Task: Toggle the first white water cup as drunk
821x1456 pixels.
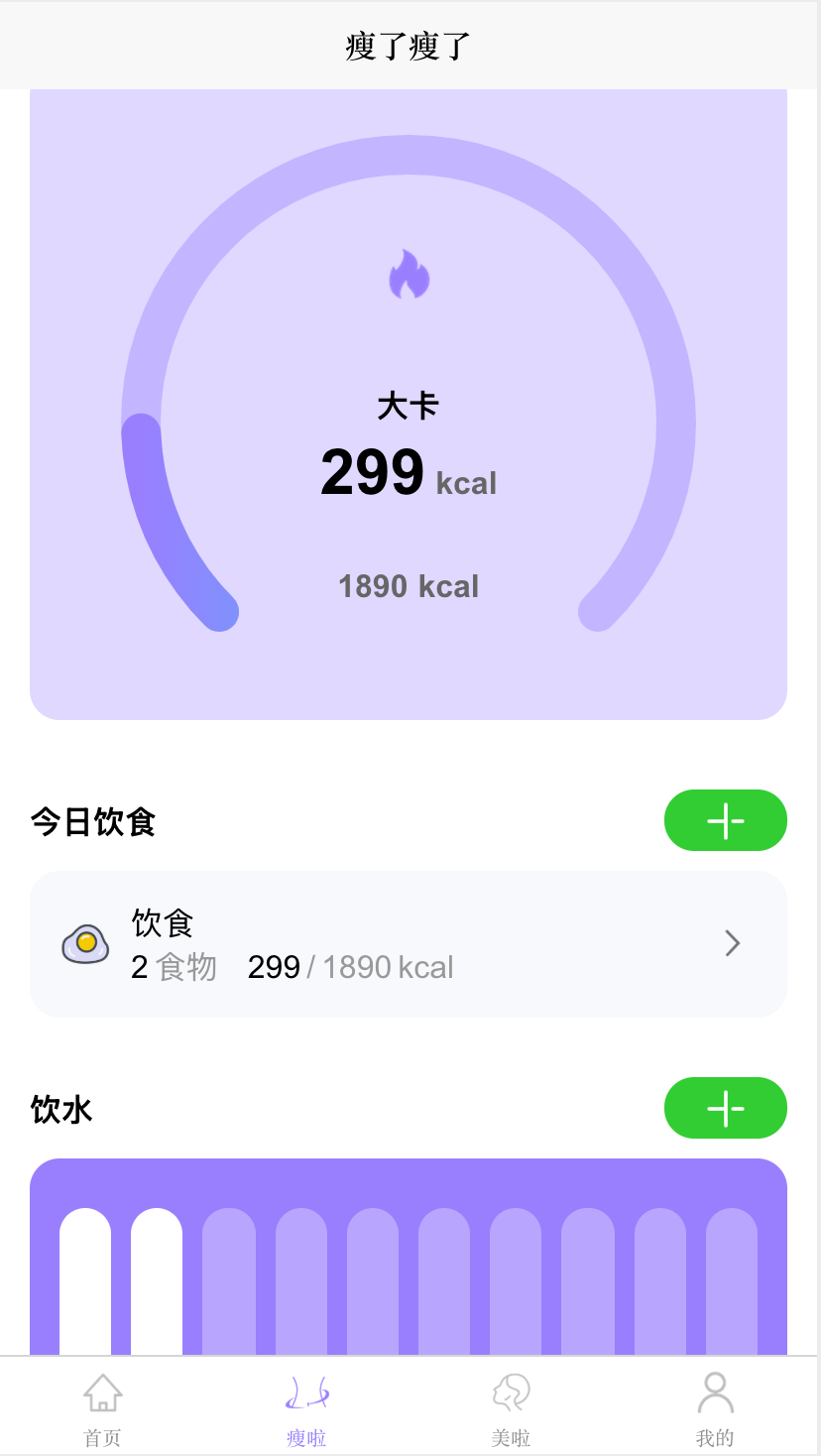Action: click(85, 1279)
